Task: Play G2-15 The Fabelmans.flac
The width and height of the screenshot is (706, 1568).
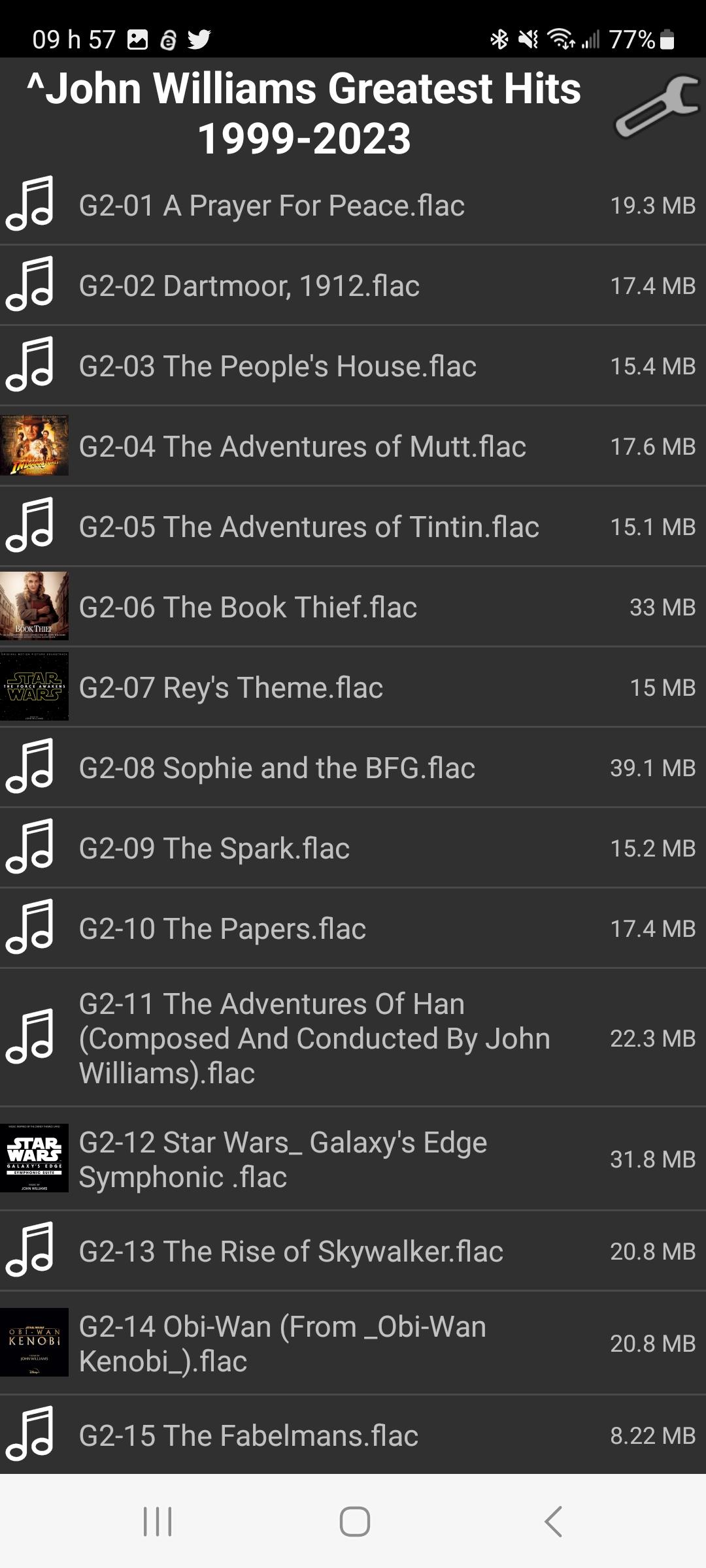Action: [353, 1435]
